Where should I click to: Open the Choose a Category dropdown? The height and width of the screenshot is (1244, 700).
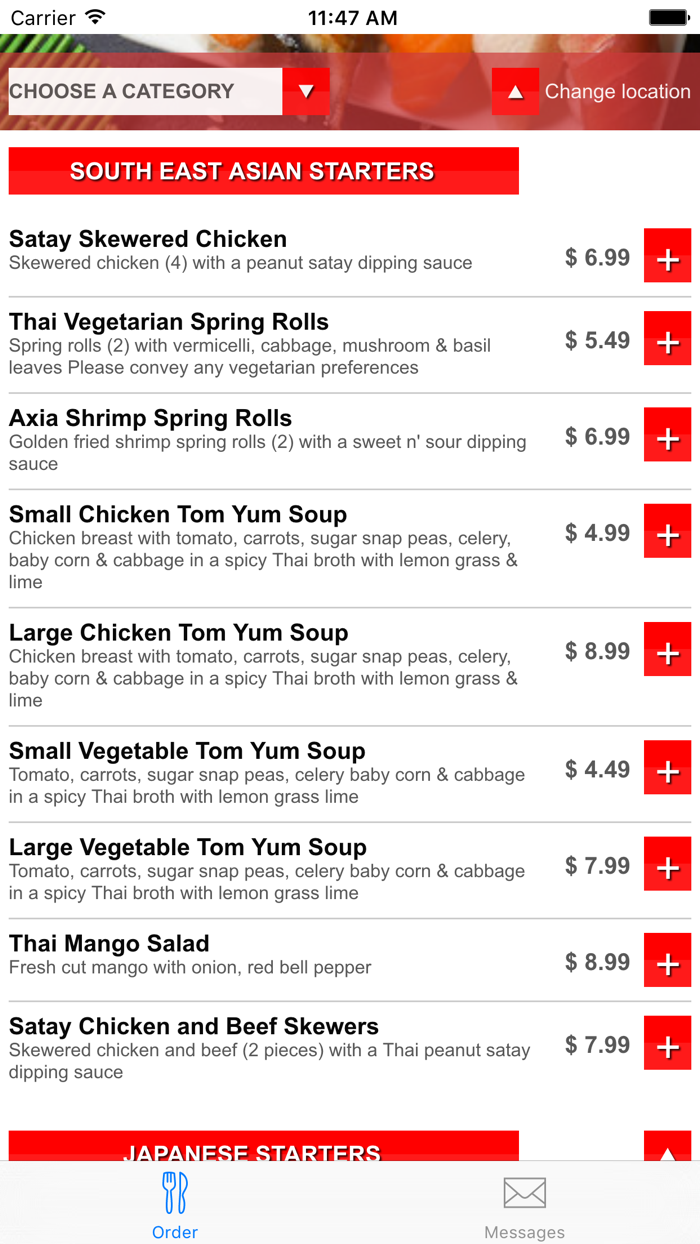click(x=306, y=92)
